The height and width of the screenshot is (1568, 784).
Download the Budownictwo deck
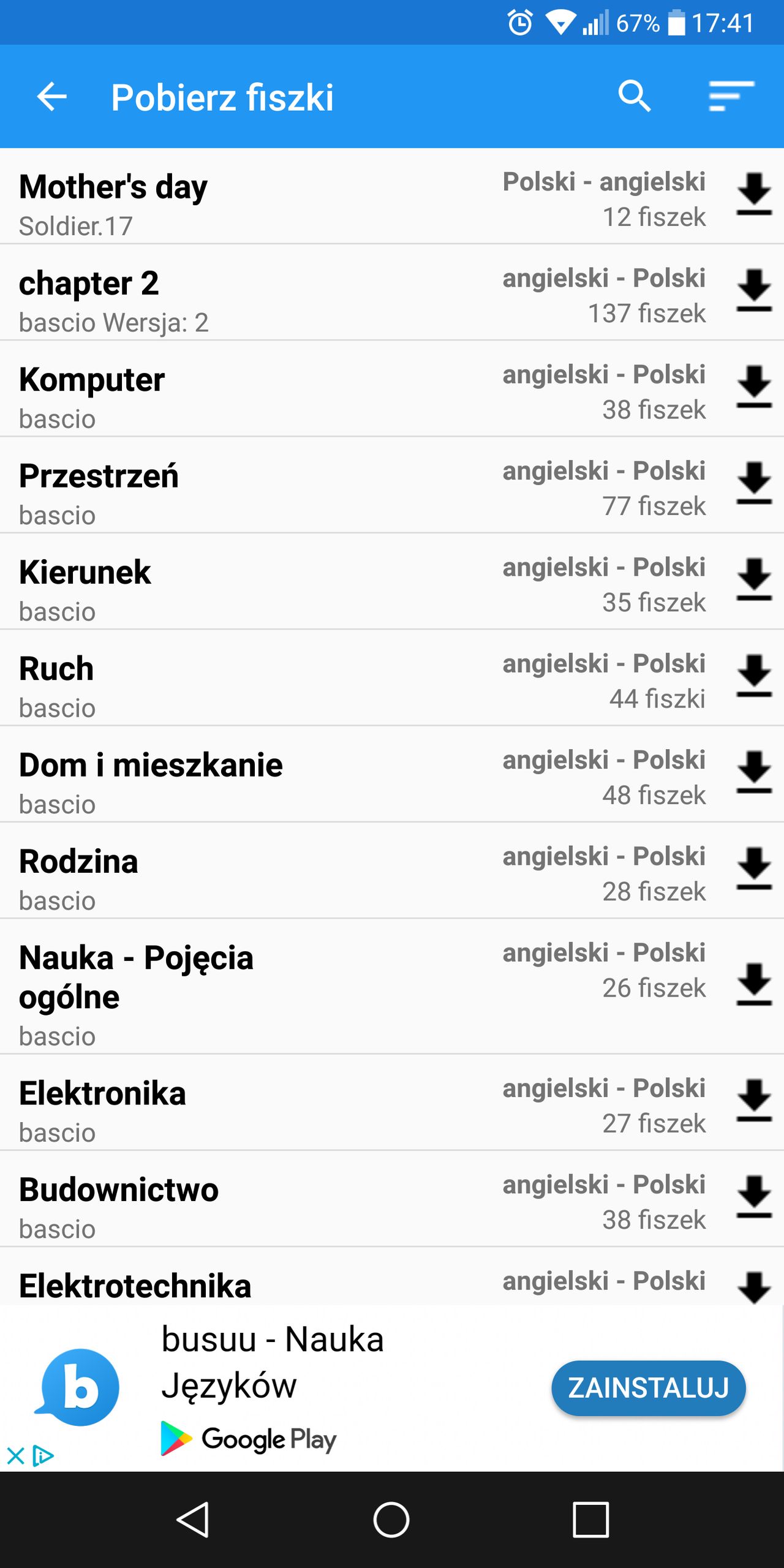pyautogui.click(x=752, y=1200)
